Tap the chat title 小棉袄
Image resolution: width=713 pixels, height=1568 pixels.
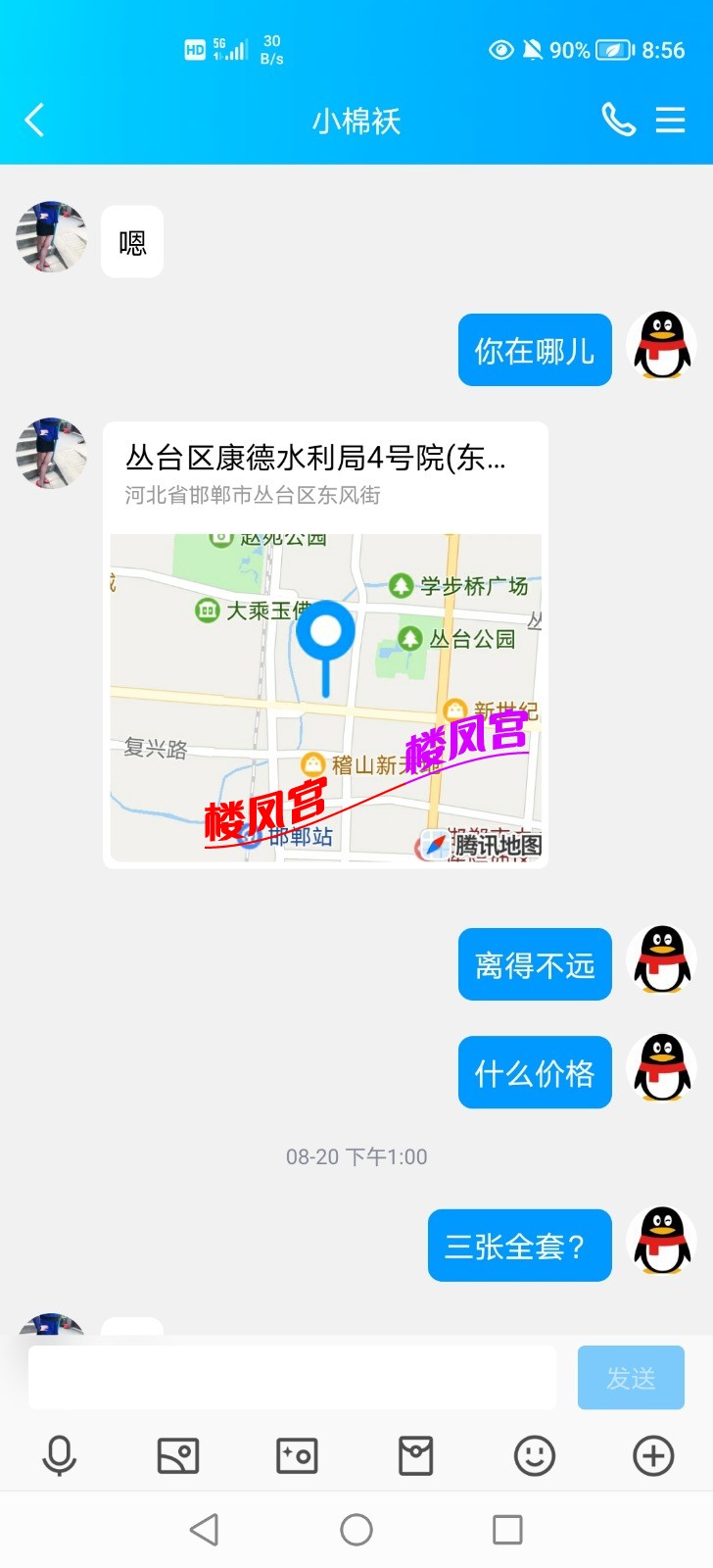[356, 120]
